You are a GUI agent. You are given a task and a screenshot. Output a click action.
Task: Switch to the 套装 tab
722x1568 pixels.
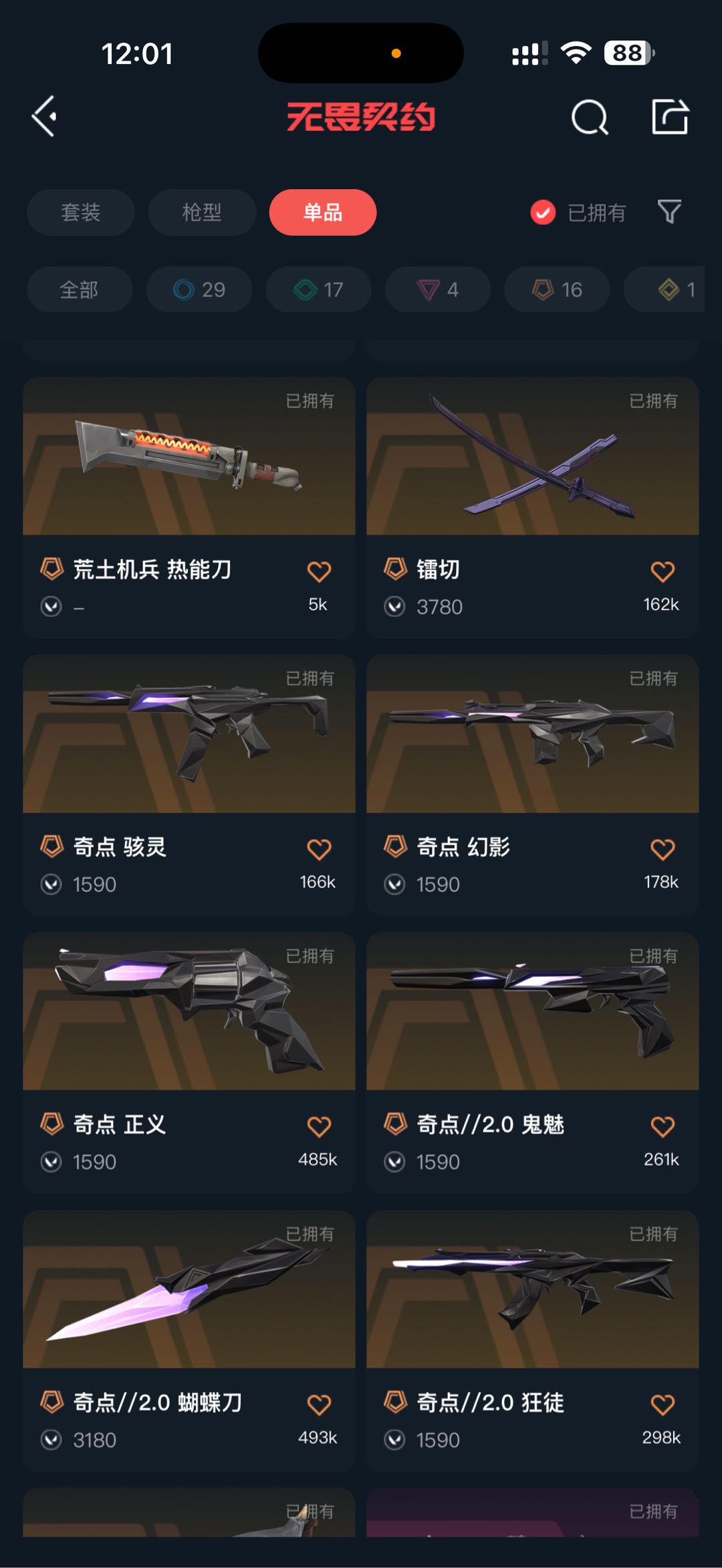pos(81,212)
